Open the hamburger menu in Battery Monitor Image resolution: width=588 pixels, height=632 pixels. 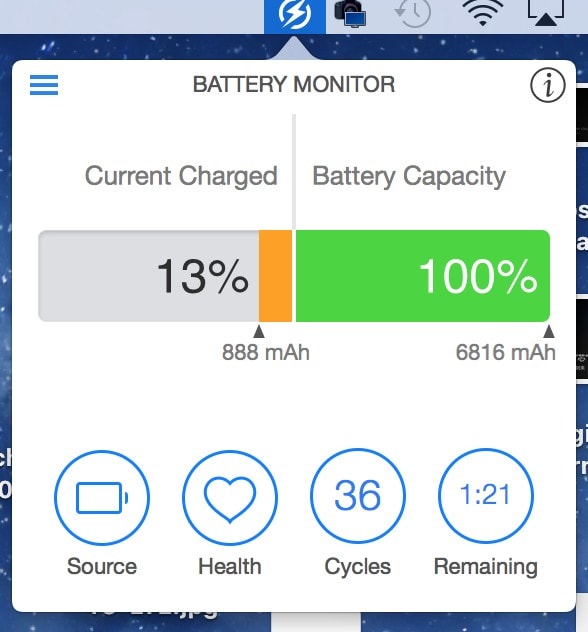click(x=44, y=85)
